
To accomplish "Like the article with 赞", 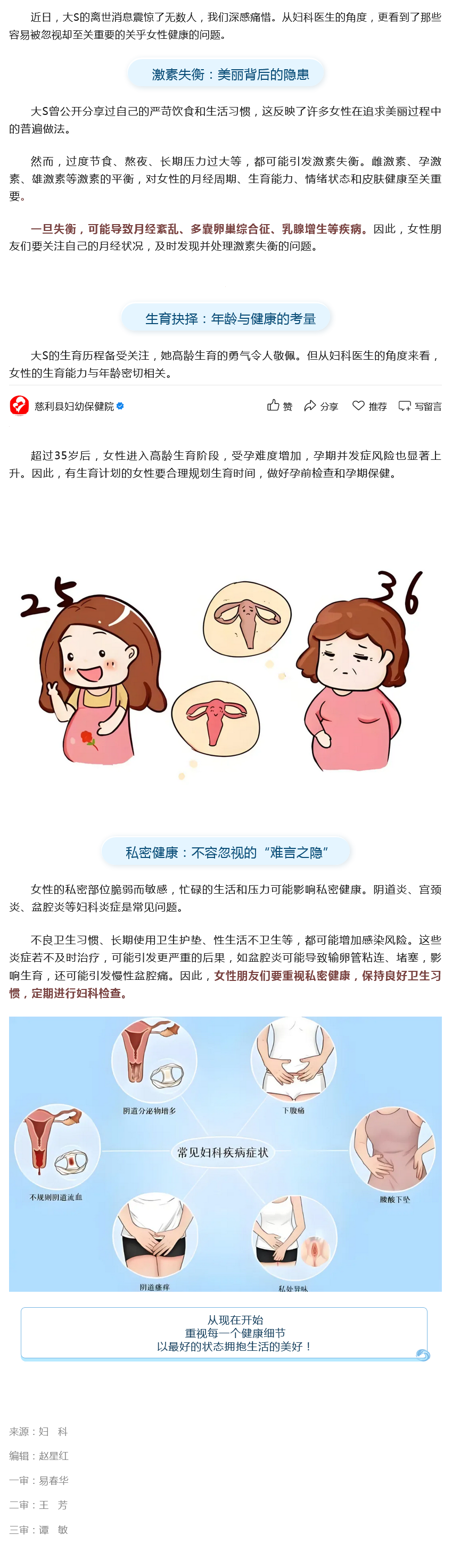I will click(x=280, y=406).
